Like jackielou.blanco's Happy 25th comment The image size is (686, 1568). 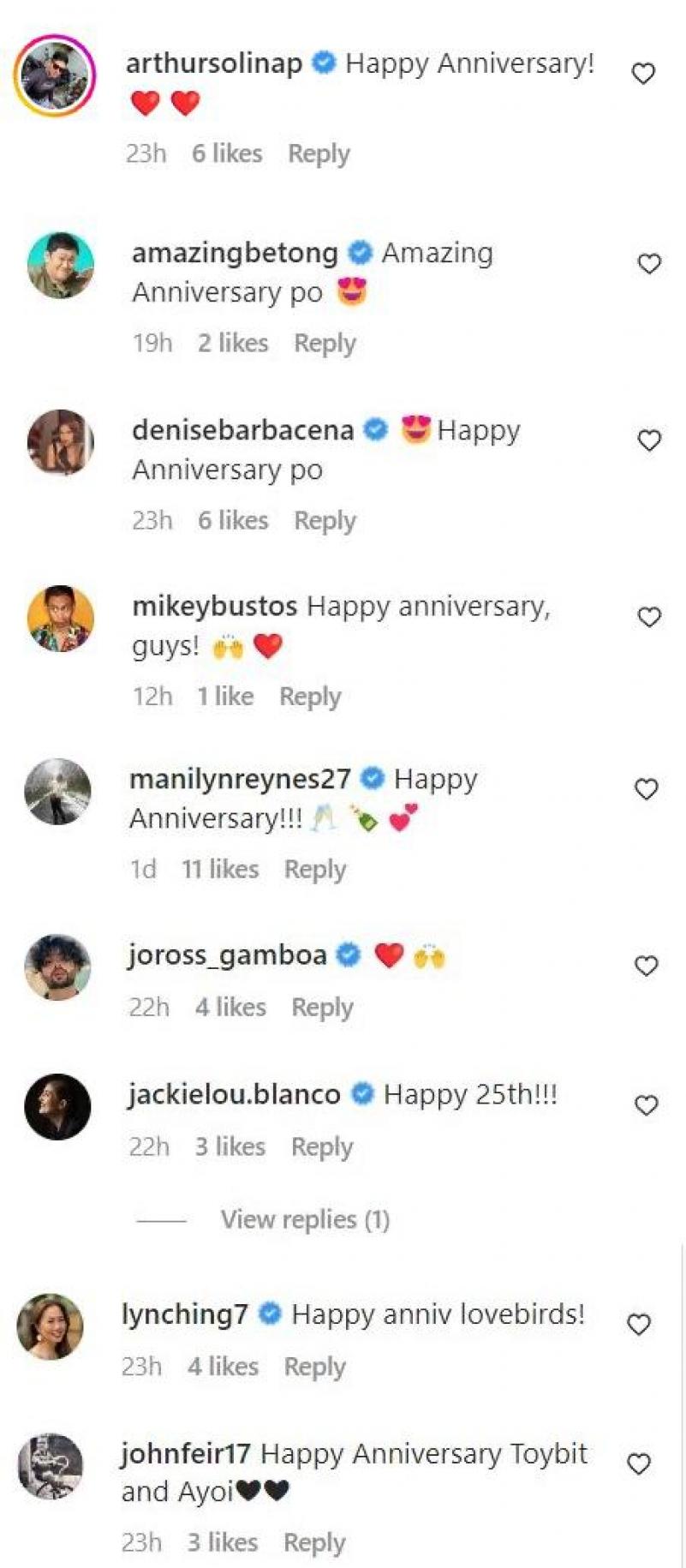pos(646,1105)
